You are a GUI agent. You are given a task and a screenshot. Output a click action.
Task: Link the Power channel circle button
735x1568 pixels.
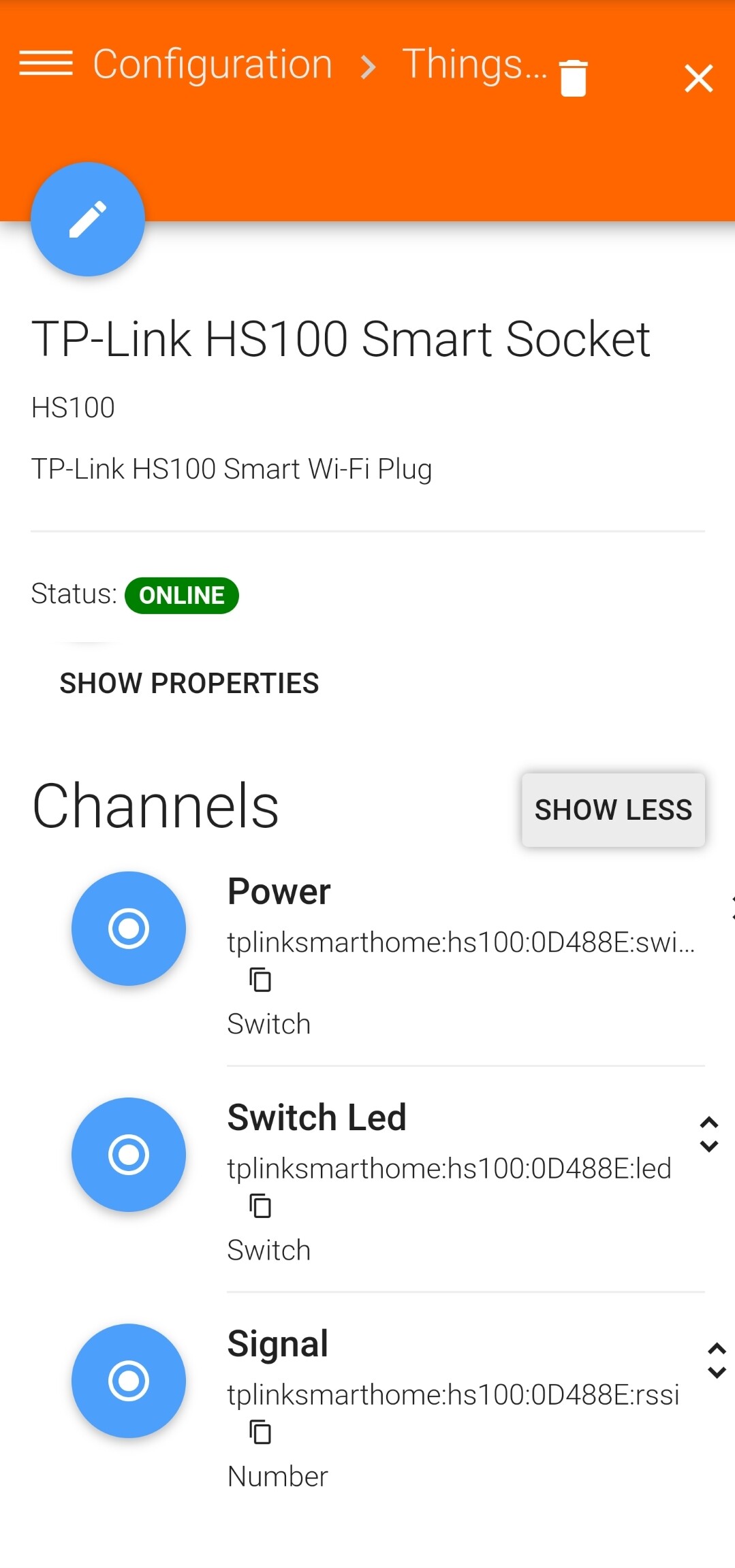pyautogui.click(x=129, y=928)
